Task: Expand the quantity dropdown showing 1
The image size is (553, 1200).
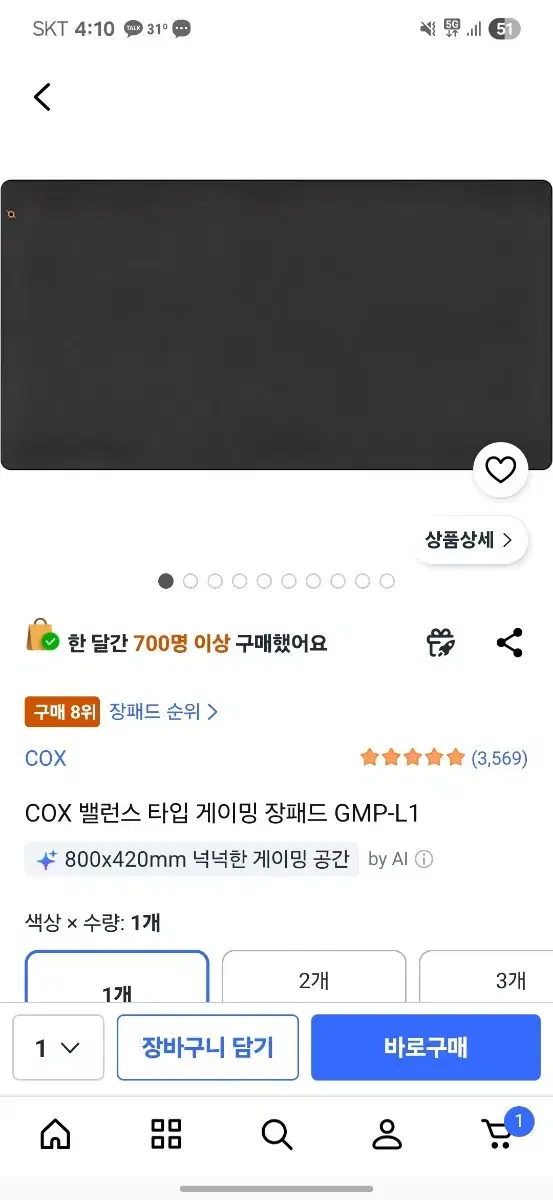Action: (x=58, y=1048)
